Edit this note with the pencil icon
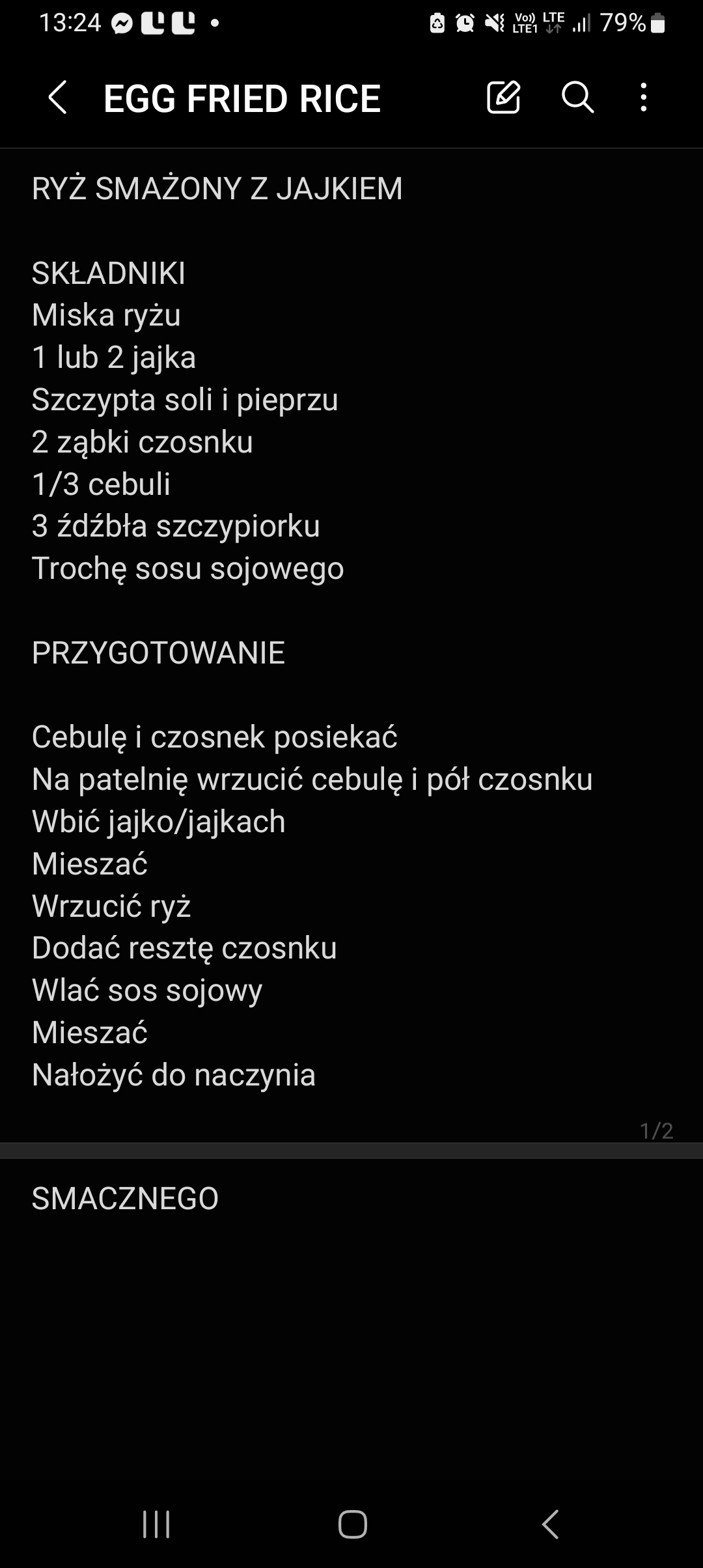 (503, 98)
